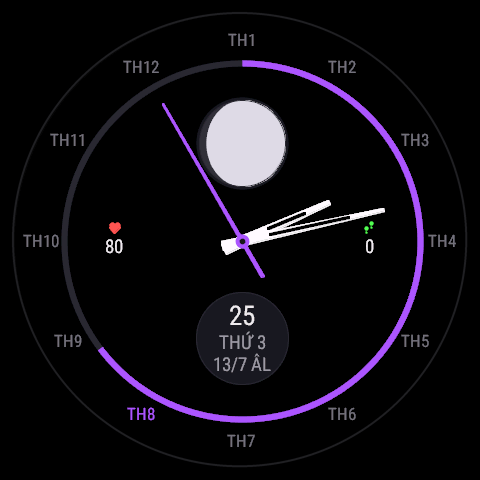Tap the moon phase complication

click(242, 143)
